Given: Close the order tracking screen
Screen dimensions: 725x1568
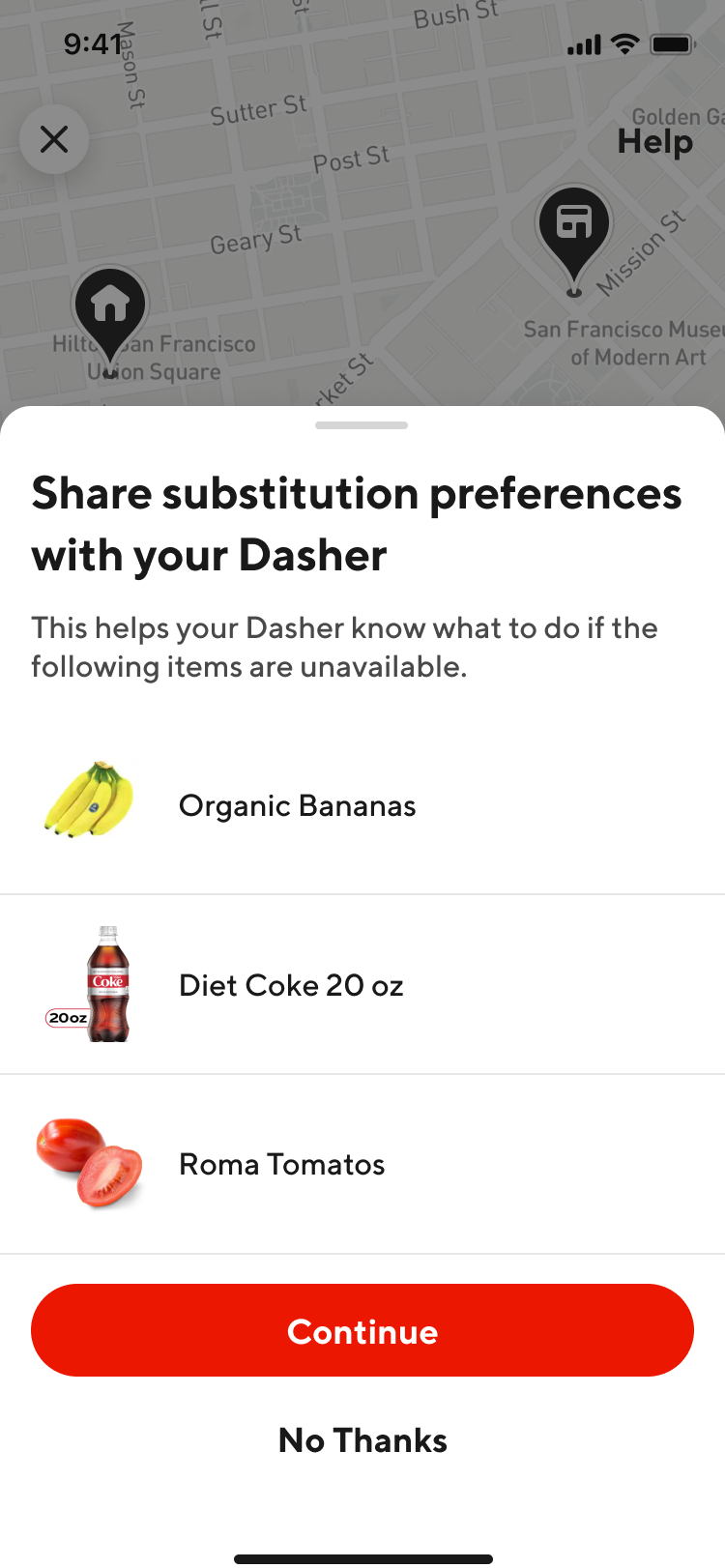Looking at the screenshot, I should tap(54, 139).
